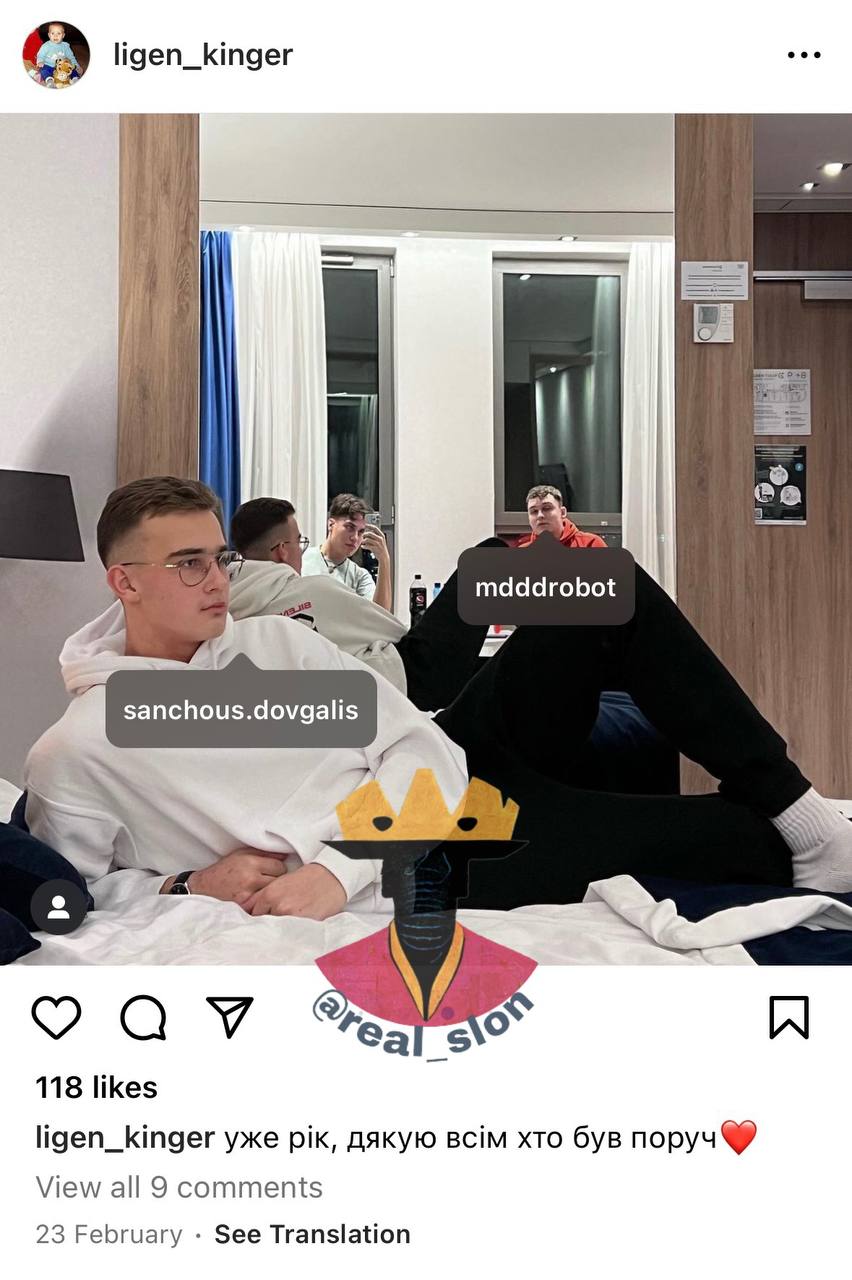Share the post via the paper plane icon
852x1280 pixels.
[x=229, y=1017]
